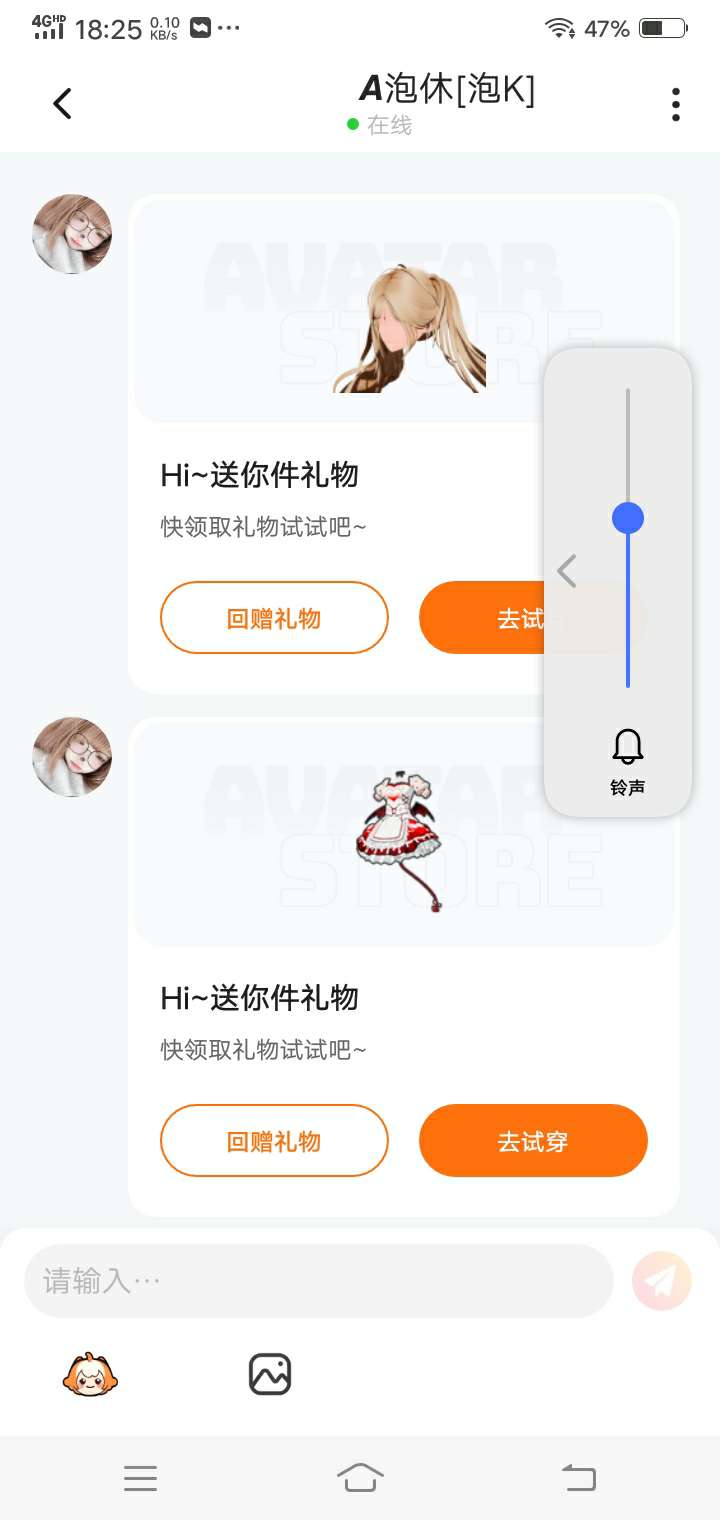The height and width of the screenshot is (1520, 720).
Task: Go to the system home screen
Action: point(360,1477)
